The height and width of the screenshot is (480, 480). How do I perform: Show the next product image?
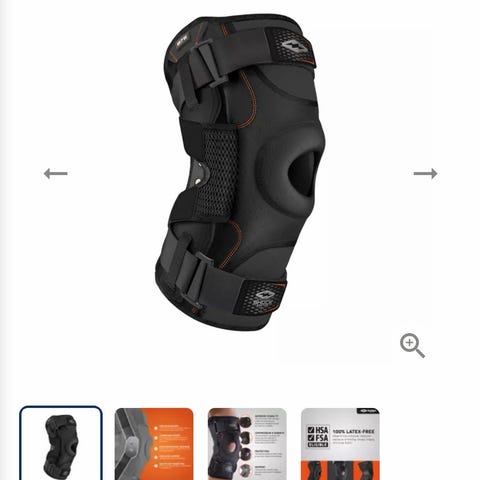425,173
